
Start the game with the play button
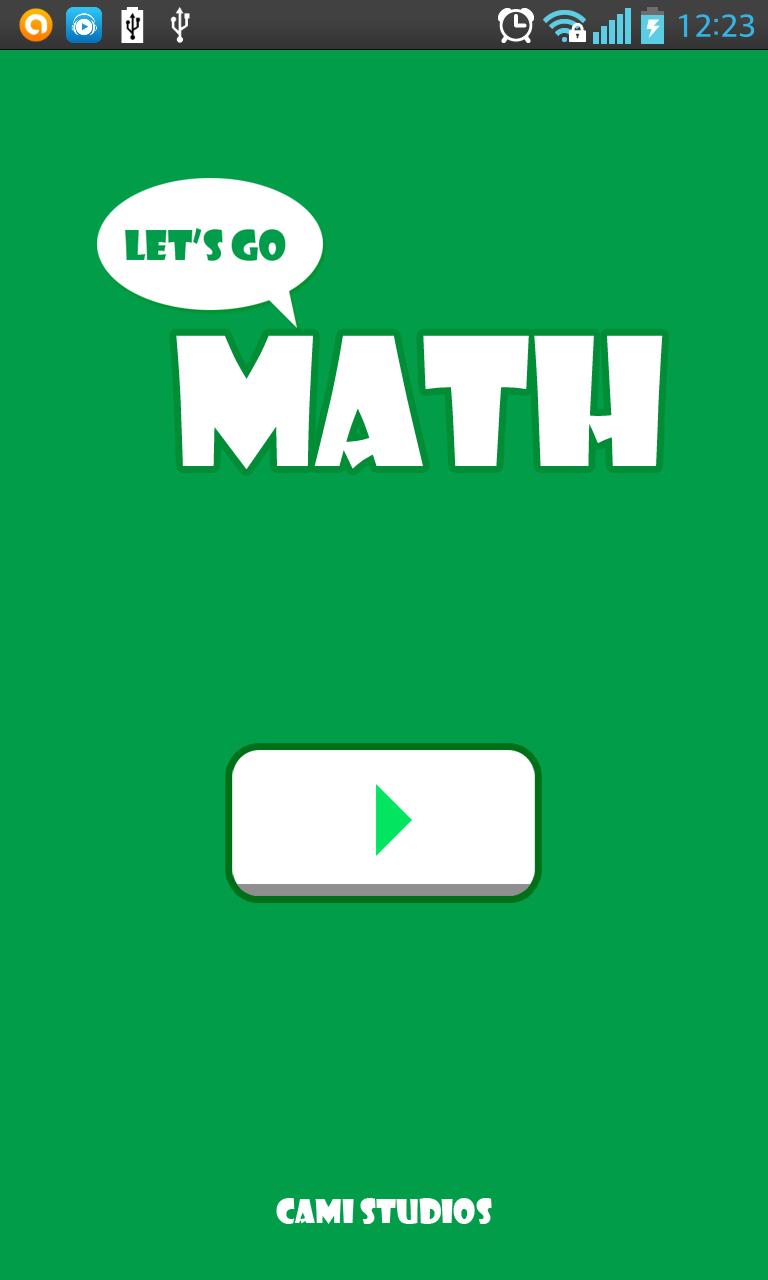point(383,820)
